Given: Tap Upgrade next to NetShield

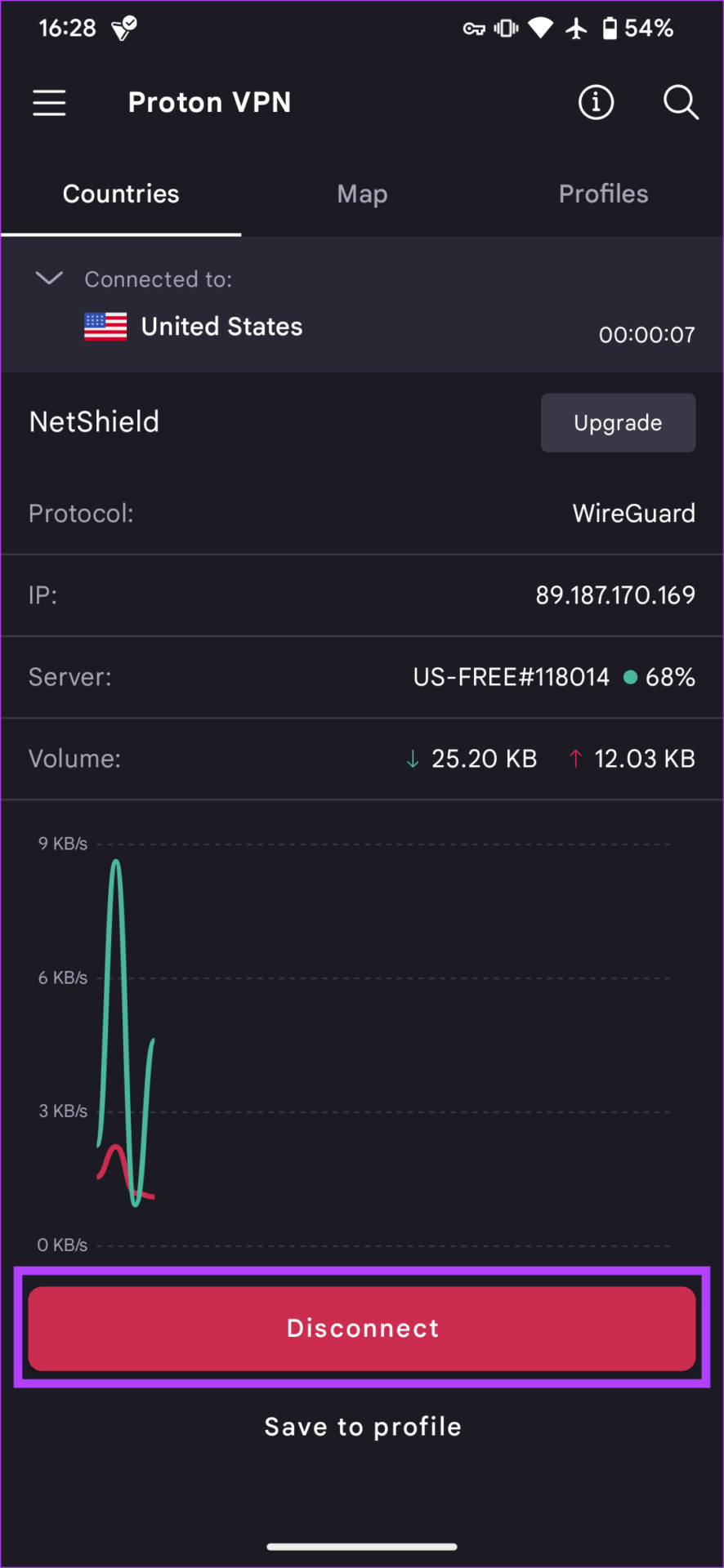Looking at the screenshot, I should click(x=618, y=423).
